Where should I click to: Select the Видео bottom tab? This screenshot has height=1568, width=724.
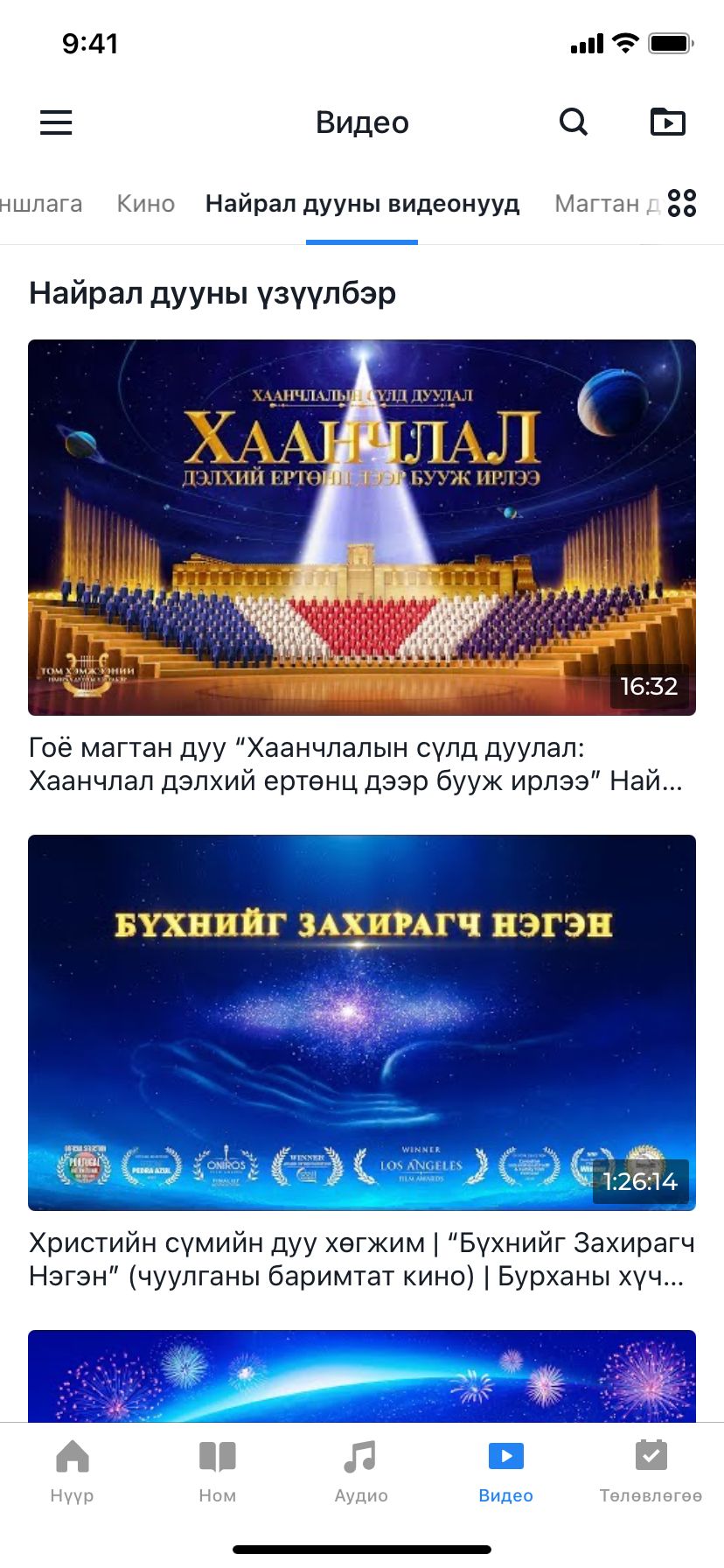pos(505,1472)
